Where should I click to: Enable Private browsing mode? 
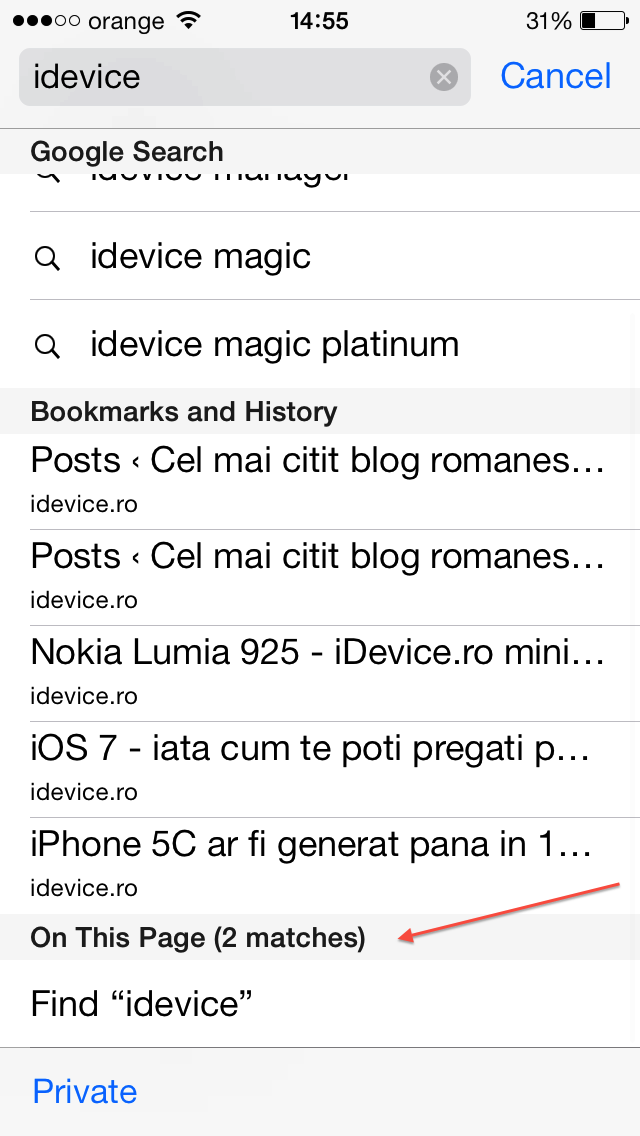tap(85, 1091)
